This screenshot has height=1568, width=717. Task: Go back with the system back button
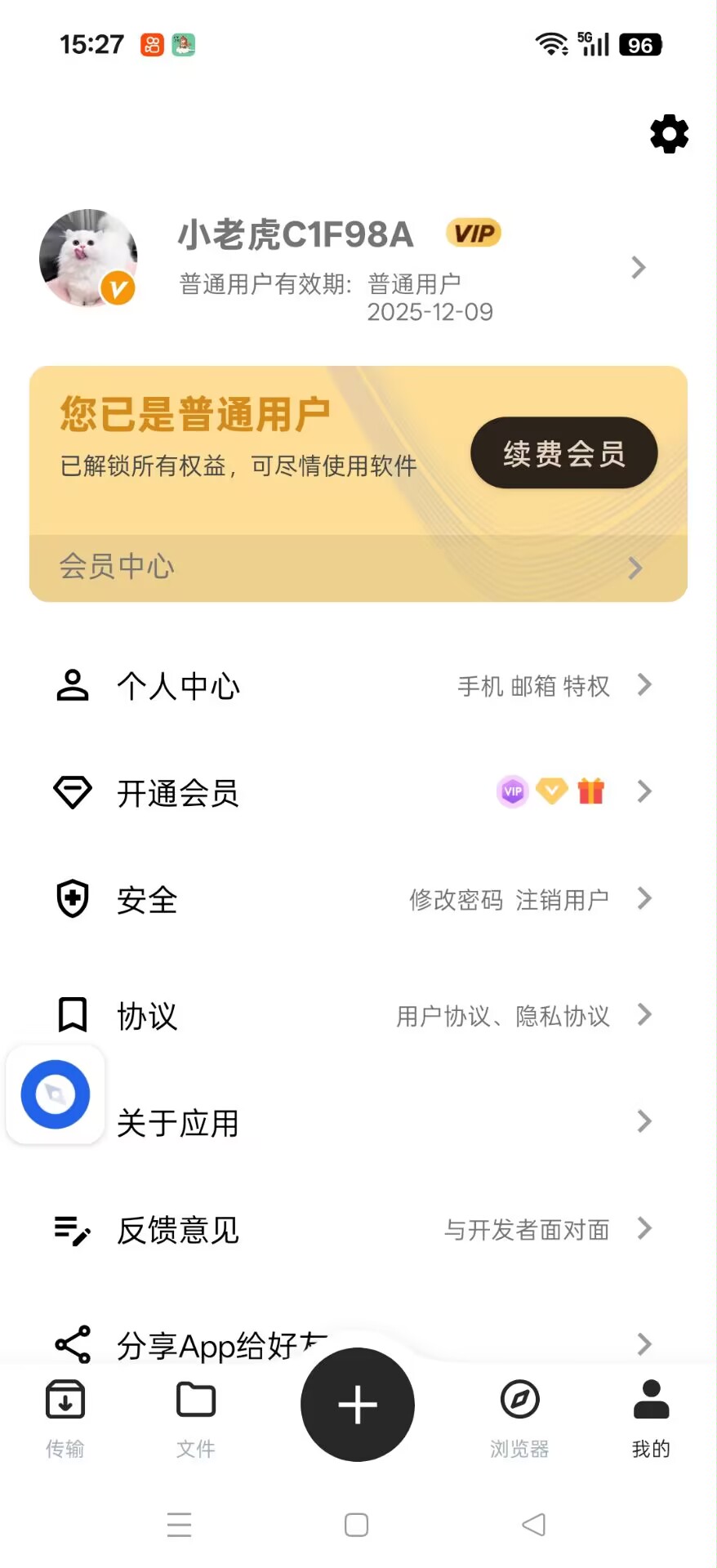tap(534, 1524)
